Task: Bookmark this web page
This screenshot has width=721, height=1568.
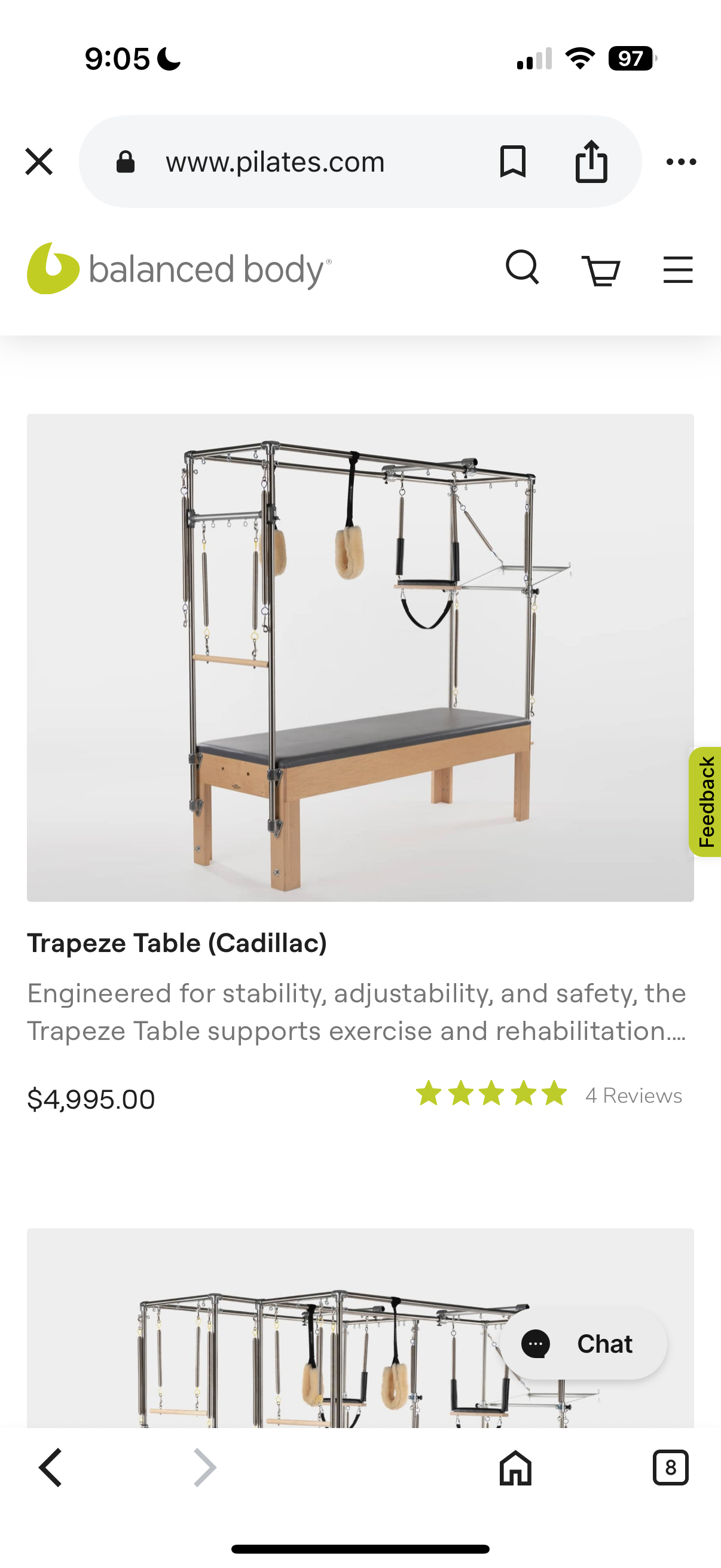Action: coord(512,161)
